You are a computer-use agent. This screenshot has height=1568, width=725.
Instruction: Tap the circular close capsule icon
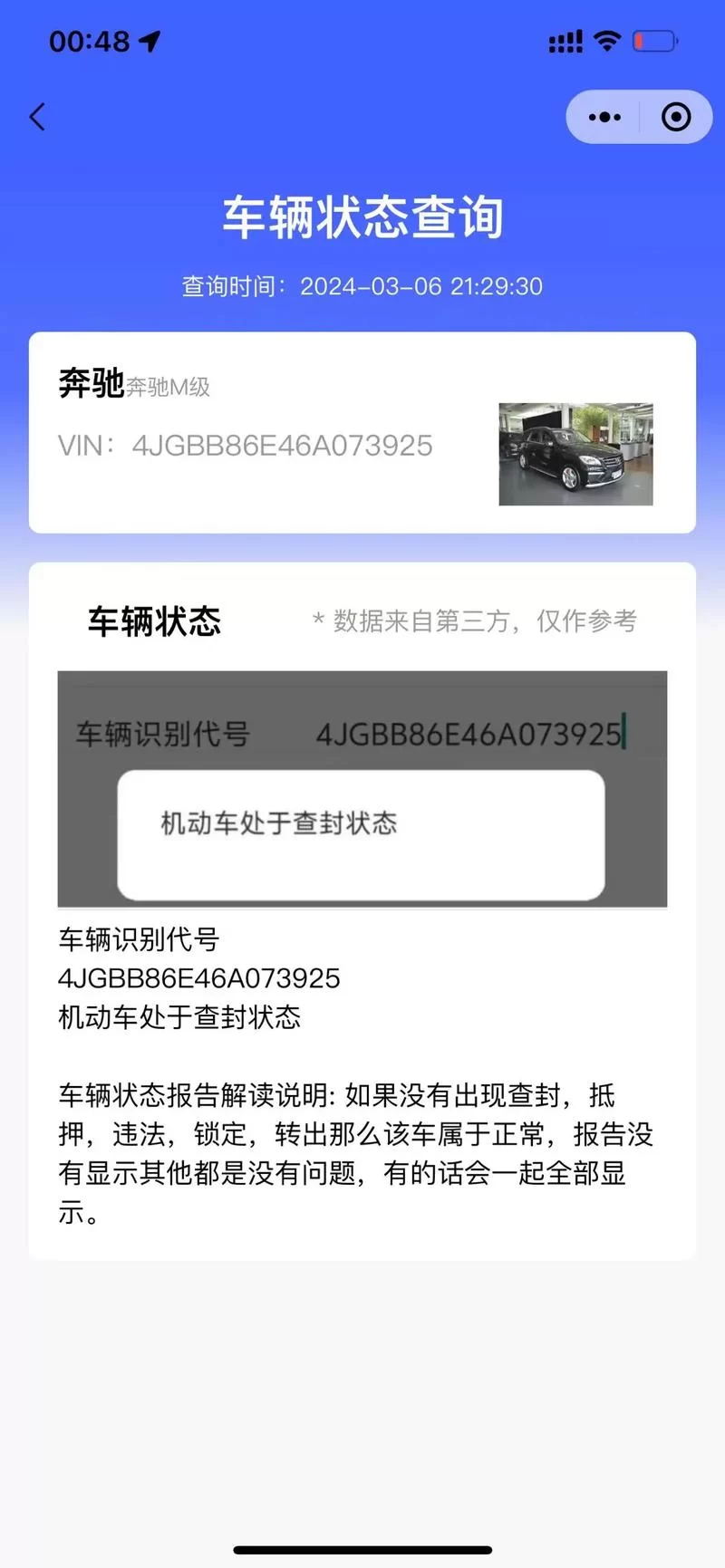[675, 117]
